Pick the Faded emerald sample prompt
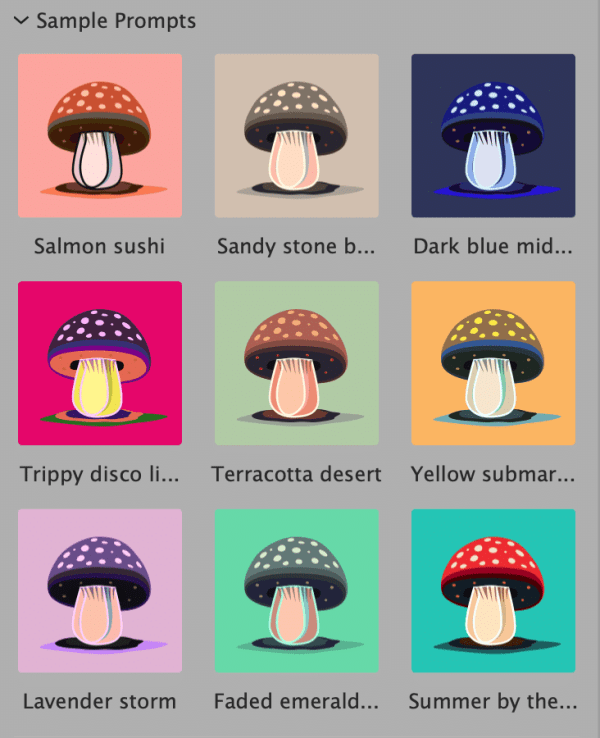The height and width of the screenshot is (738, 600). pyautogui.click(x=297, y=590)
